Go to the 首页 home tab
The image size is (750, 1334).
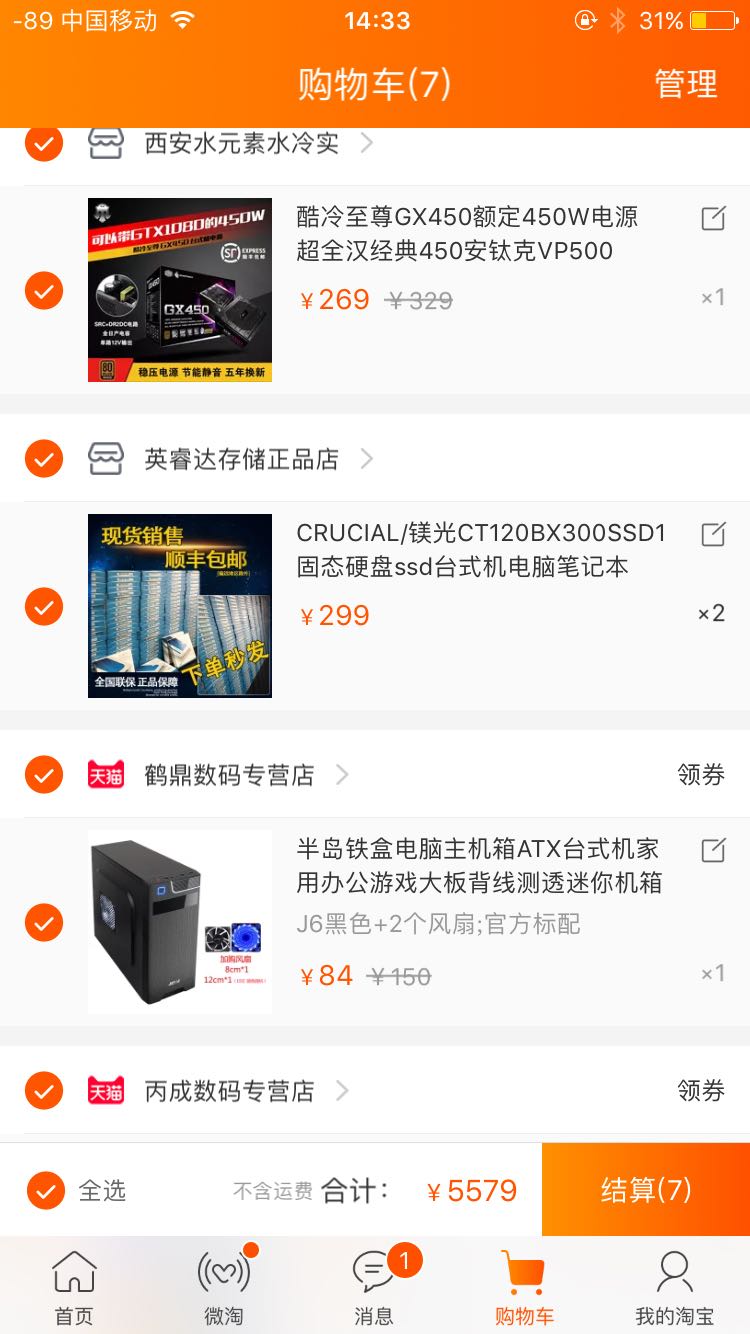[74, 1286]
